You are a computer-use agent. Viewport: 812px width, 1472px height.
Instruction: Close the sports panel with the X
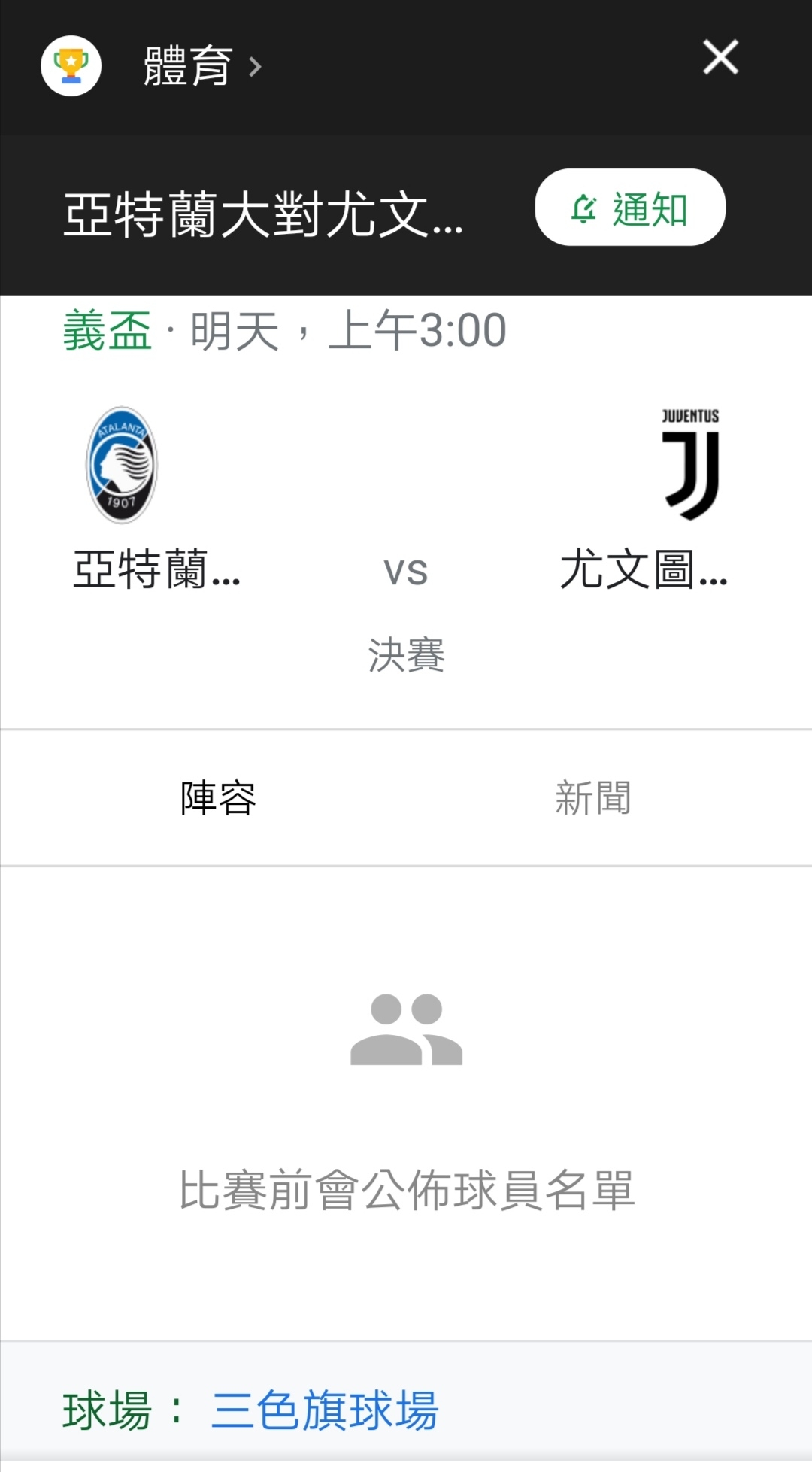(720, 58)
